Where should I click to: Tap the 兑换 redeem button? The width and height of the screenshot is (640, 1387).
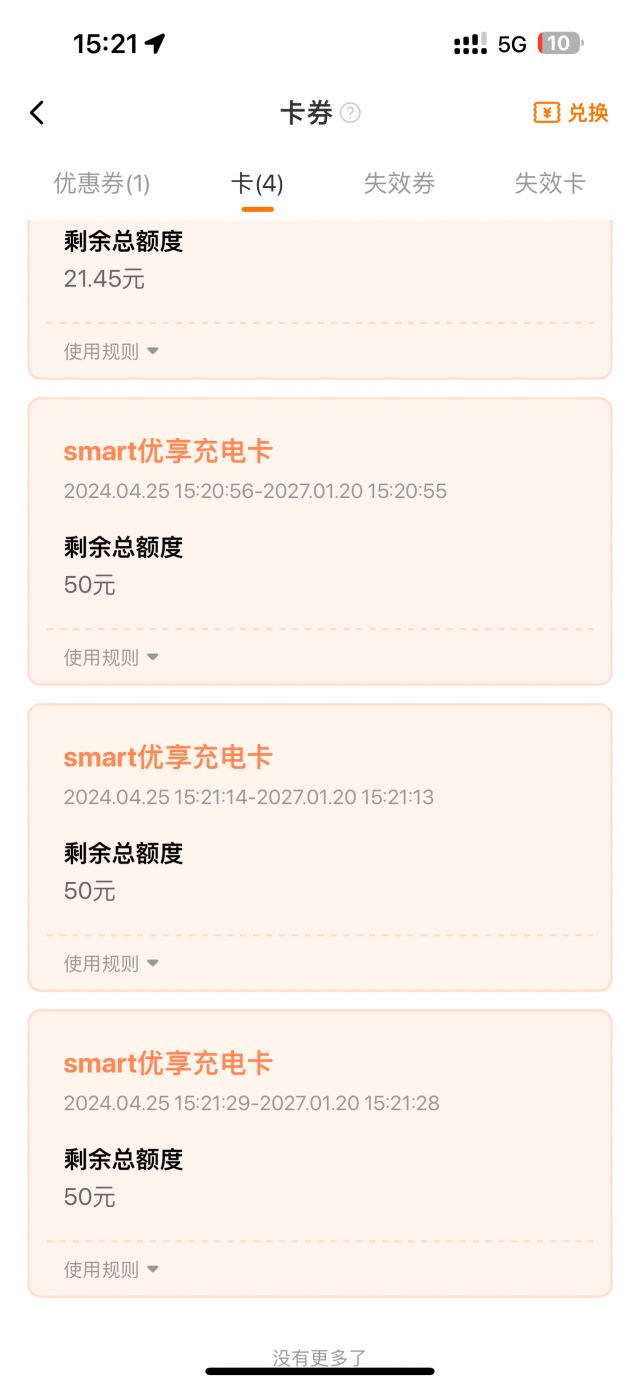(571, 113)
